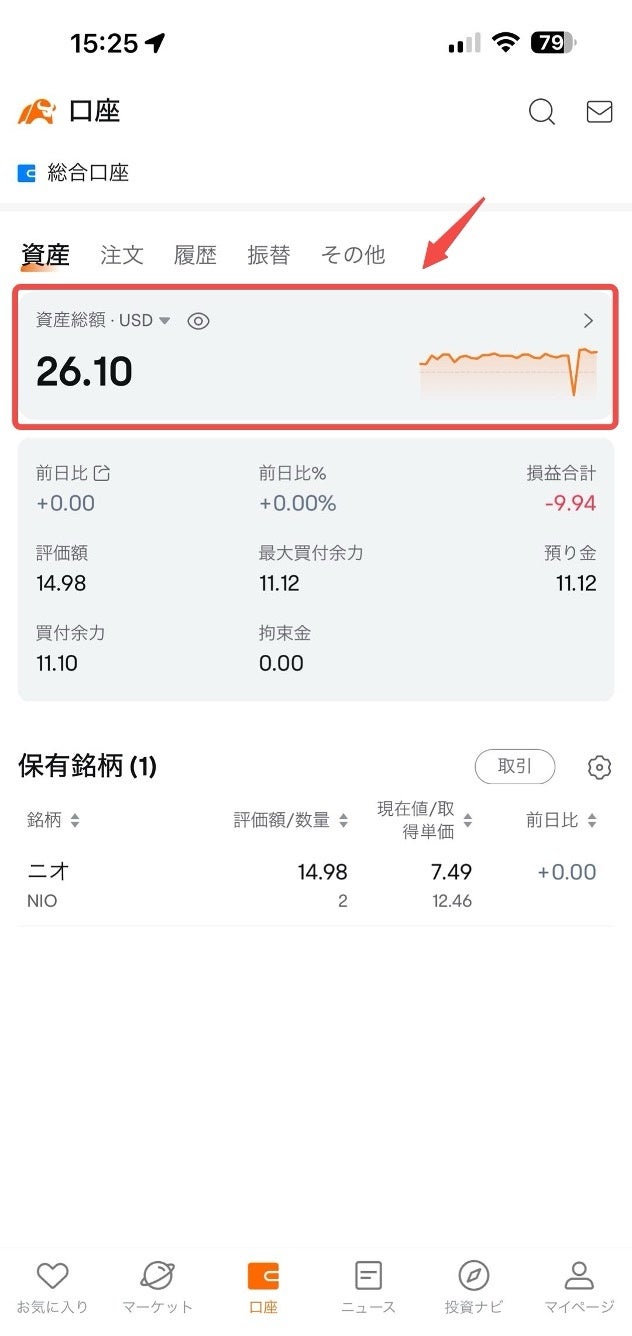Open holdings settings gear
Viewport: 632px width, 1336px height.
599,767
